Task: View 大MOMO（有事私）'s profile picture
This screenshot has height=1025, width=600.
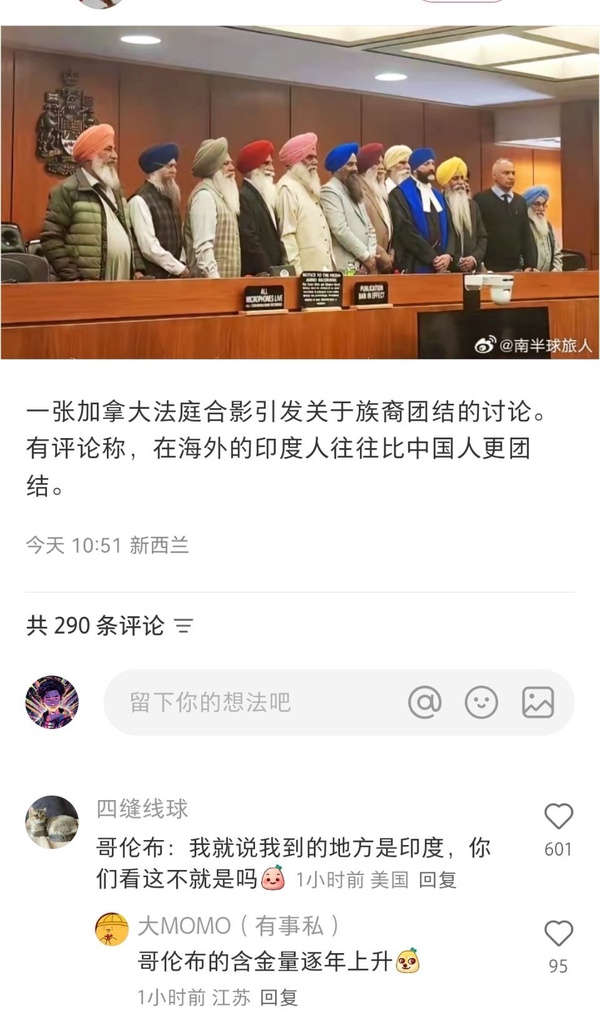Action: tap(112, 930)
